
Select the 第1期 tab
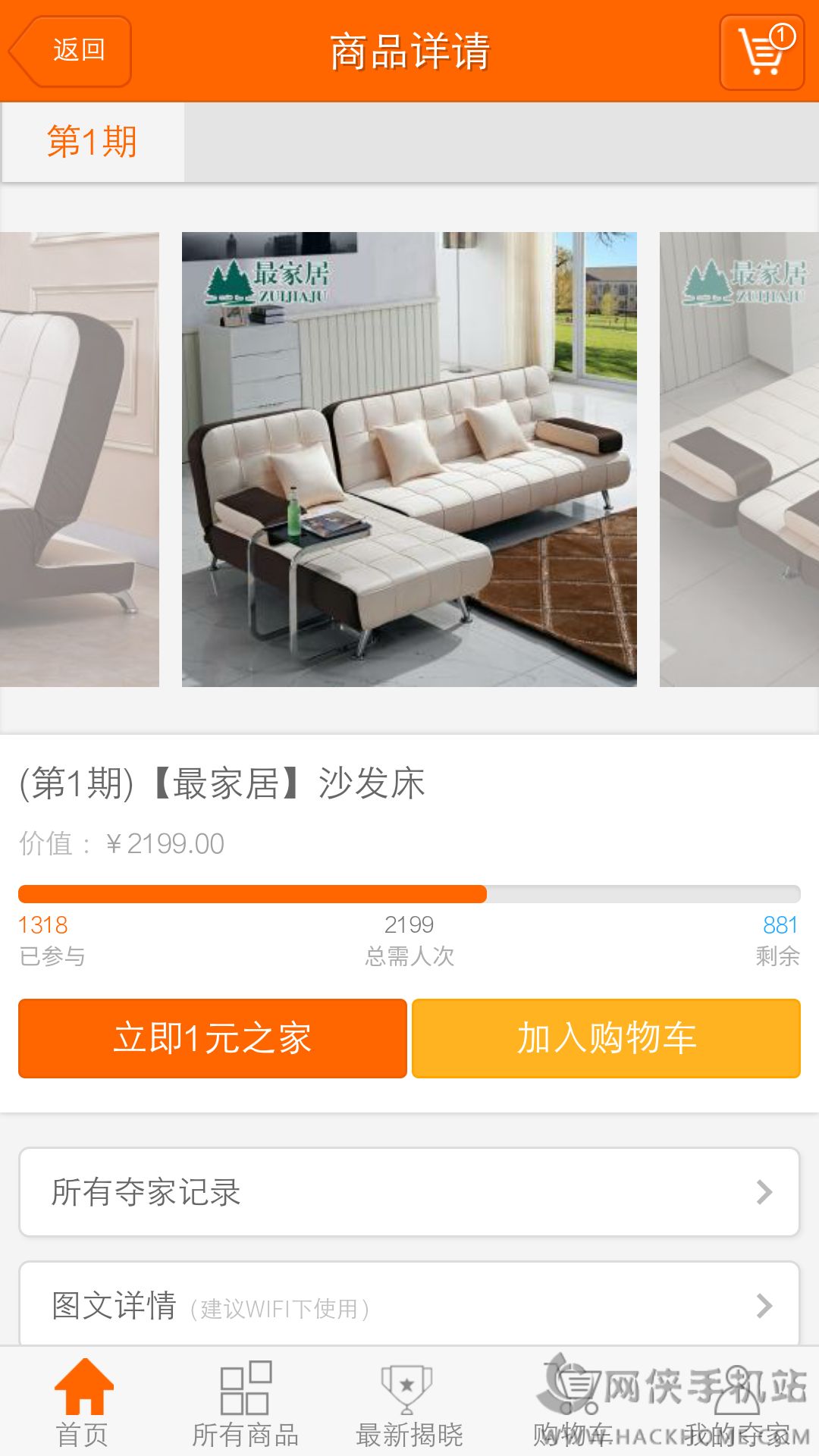pos(93,143)
